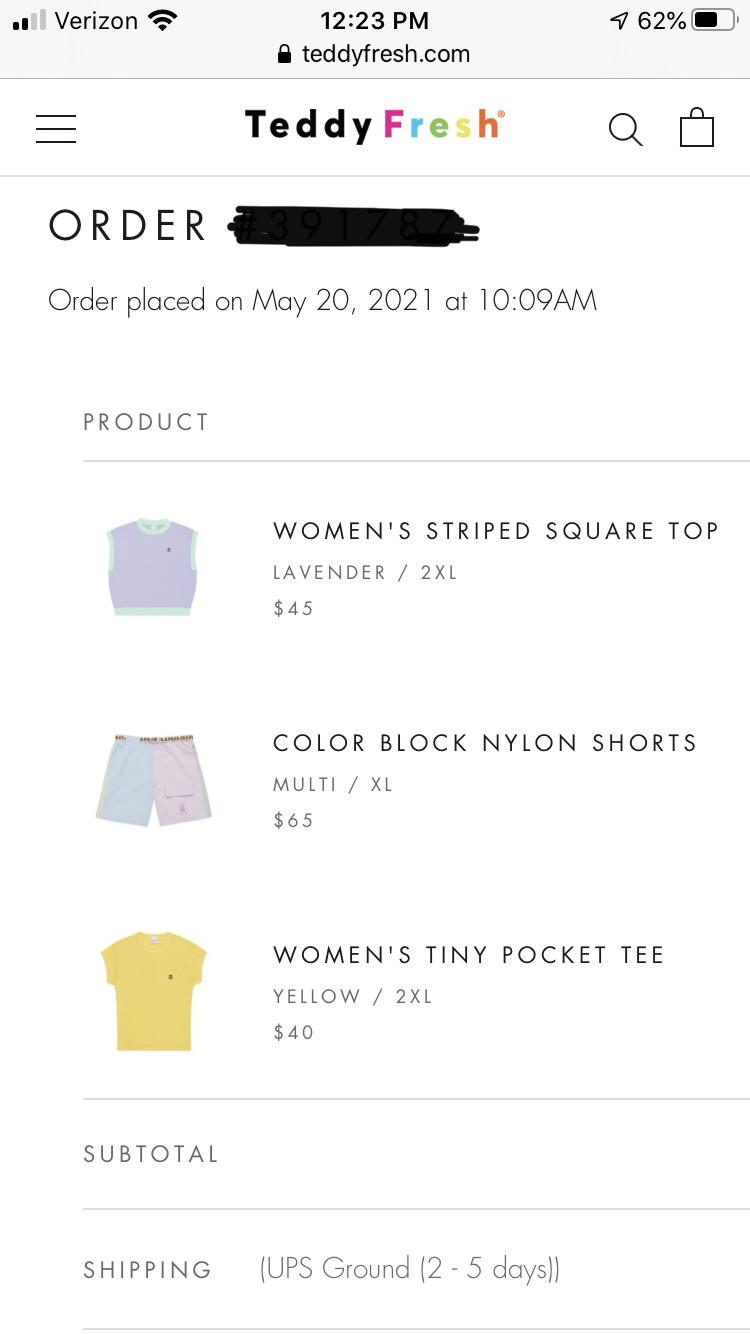Open Women's Striped Square Top product
Image resolution: width=750 pixels, height=1334 pixels.
pos(496,531)
